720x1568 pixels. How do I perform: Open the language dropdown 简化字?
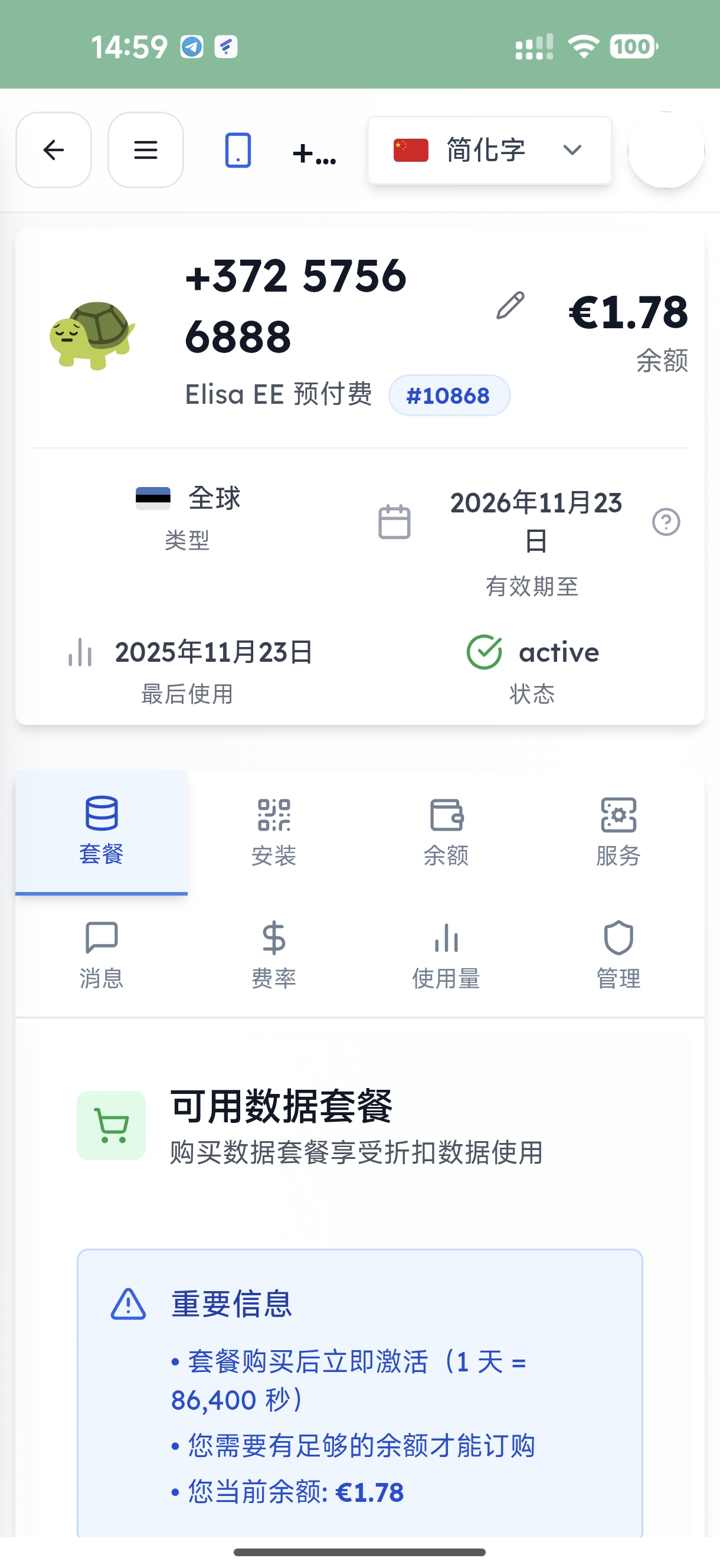pyautogui.click(x=489, y=150)
